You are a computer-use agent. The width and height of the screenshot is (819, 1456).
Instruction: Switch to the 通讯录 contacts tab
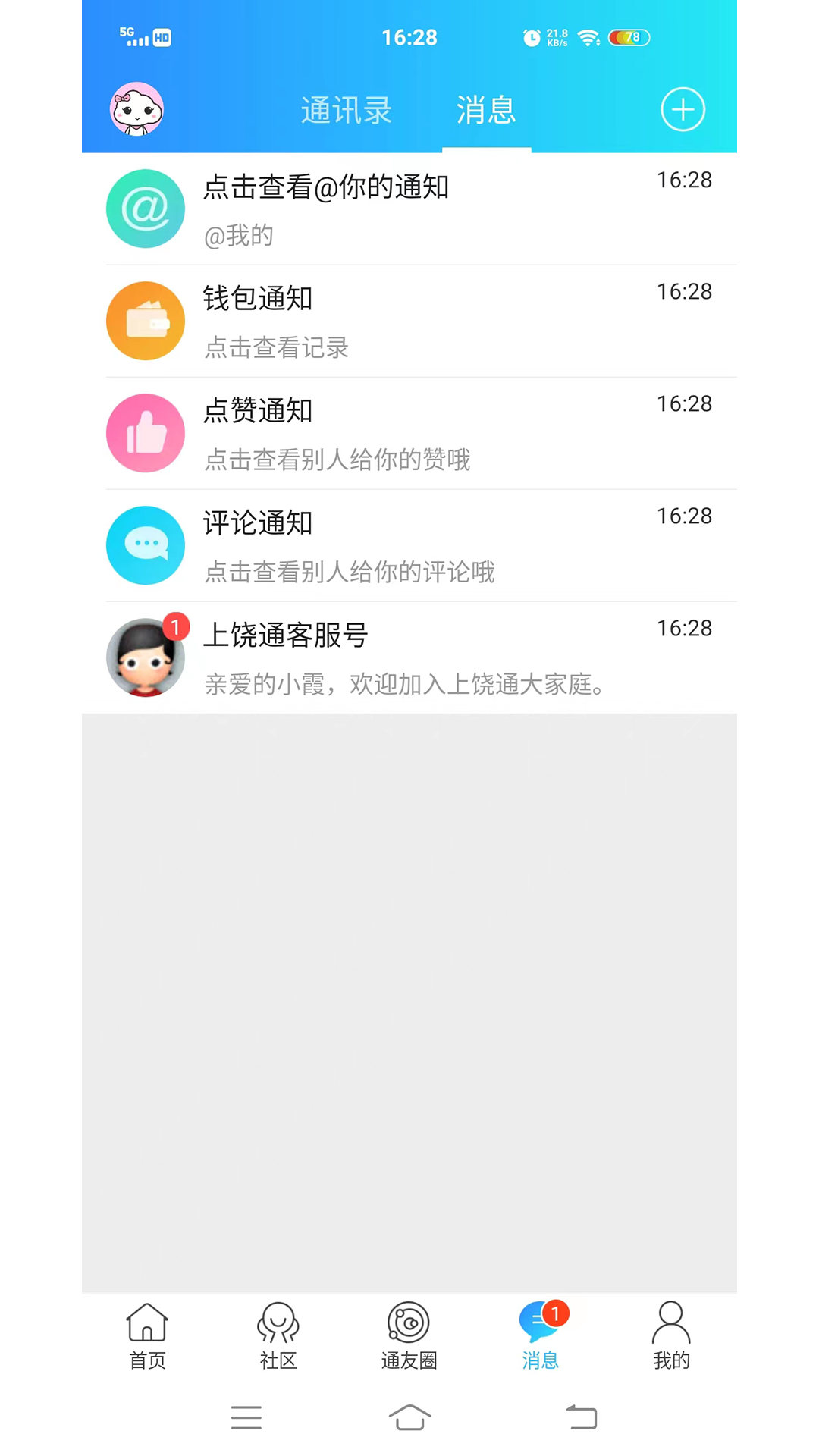point(346,111)
